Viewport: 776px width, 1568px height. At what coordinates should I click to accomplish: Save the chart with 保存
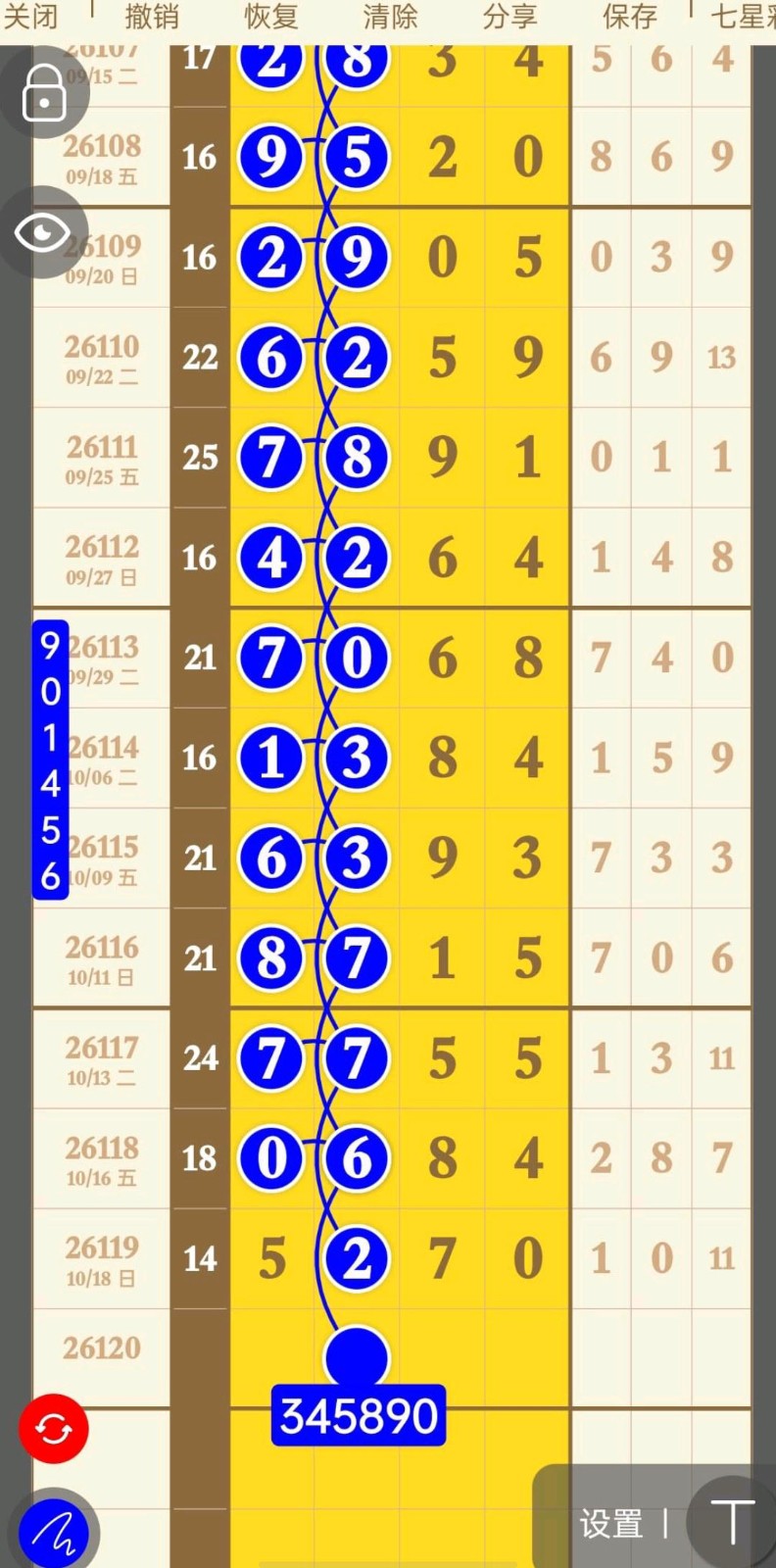(x=629, y=17)
